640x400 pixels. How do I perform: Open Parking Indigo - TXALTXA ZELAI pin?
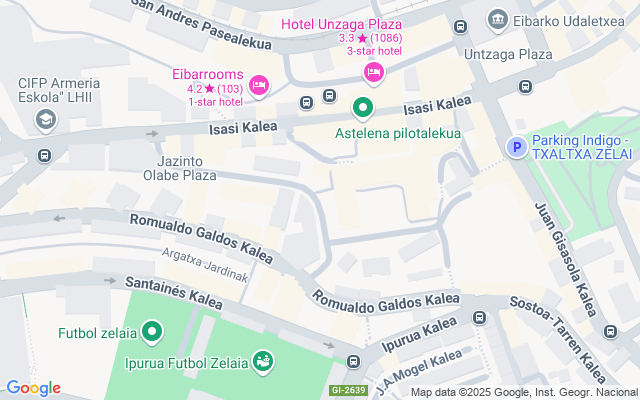point(517,147)
